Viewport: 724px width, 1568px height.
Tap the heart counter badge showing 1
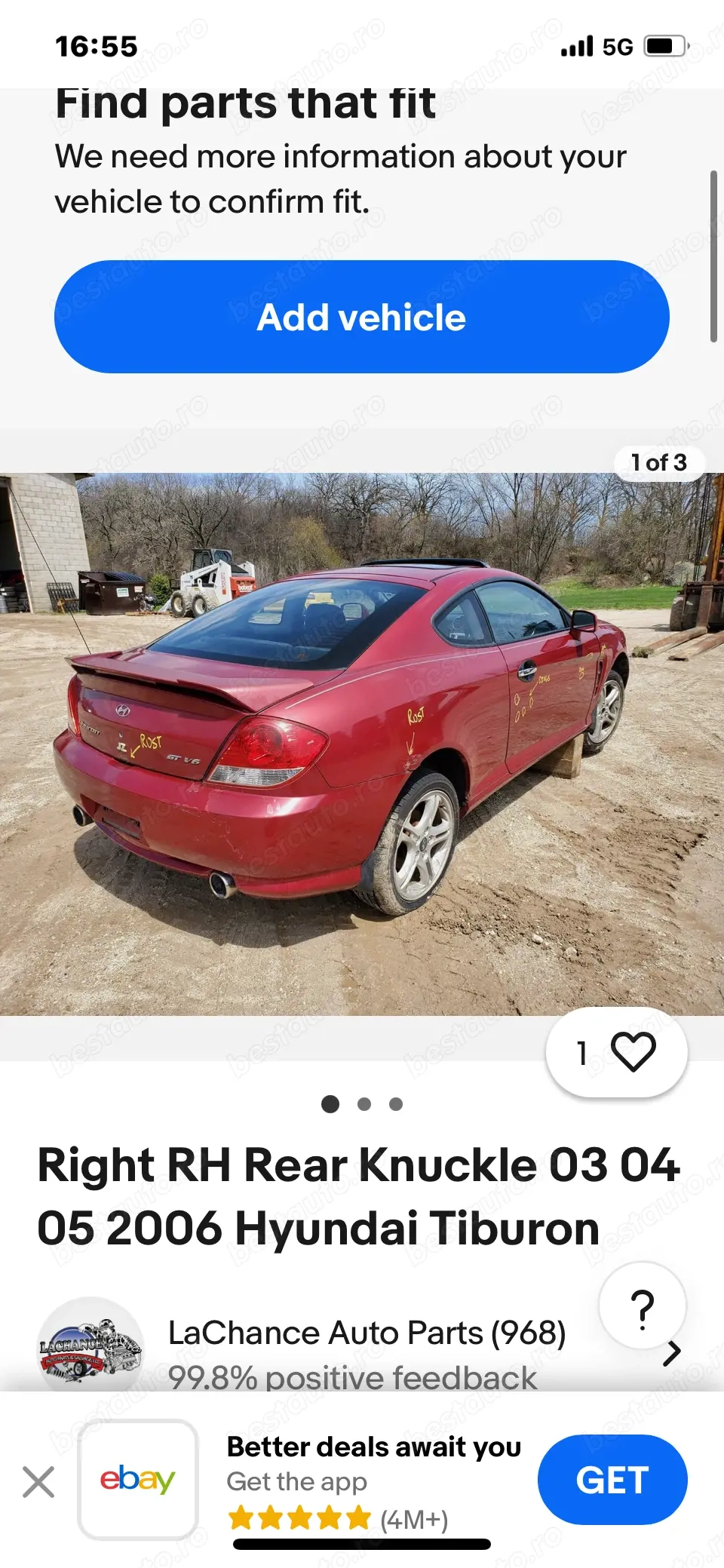(x=581, y=1054)
